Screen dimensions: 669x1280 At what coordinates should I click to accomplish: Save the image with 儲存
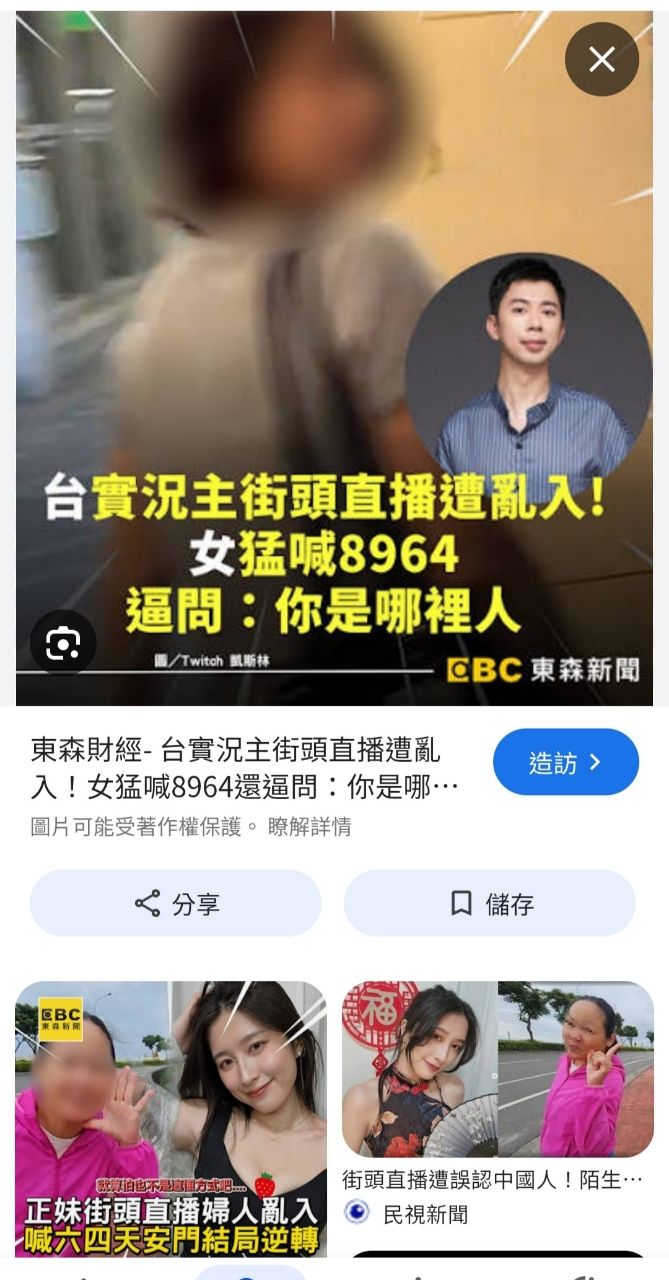tap(489, 903)
